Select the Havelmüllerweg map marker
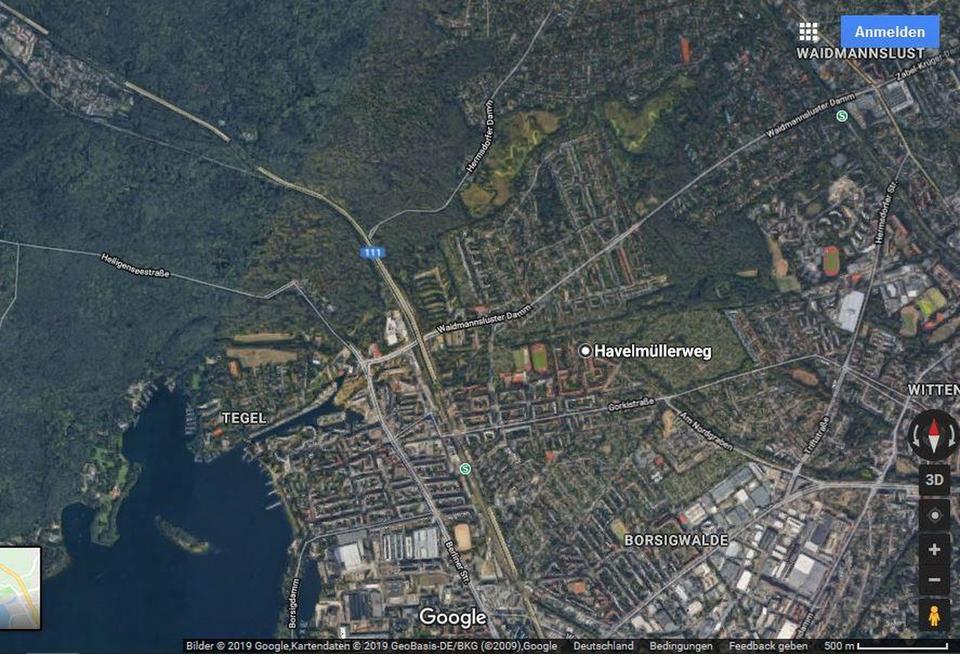This screenshot has width=960, height=654. tap(586, 351)
